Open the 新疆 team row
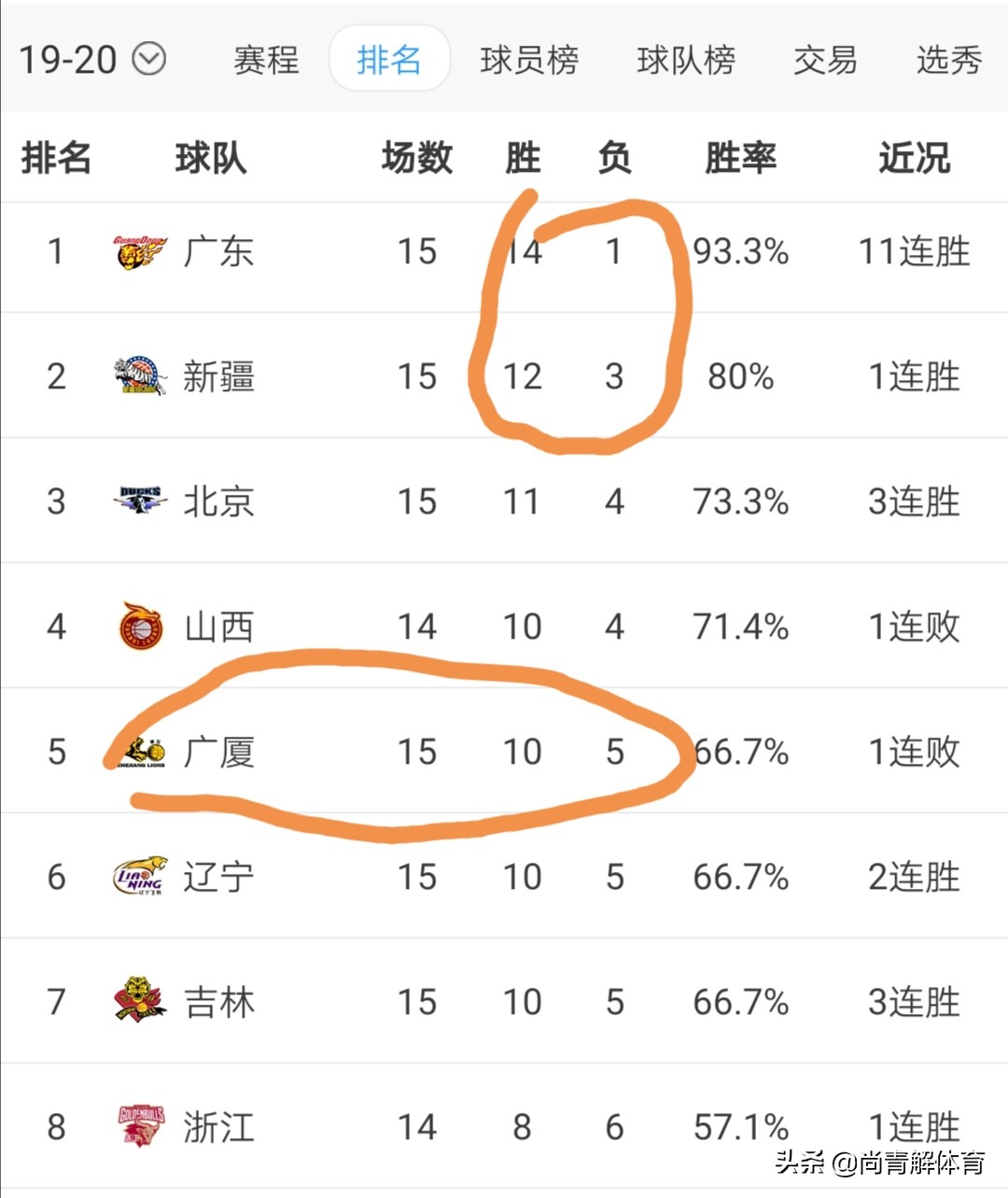Image resolution: width=1008 pixels, height=1198 pixels. pyautogui.click(x=504, y=376)
